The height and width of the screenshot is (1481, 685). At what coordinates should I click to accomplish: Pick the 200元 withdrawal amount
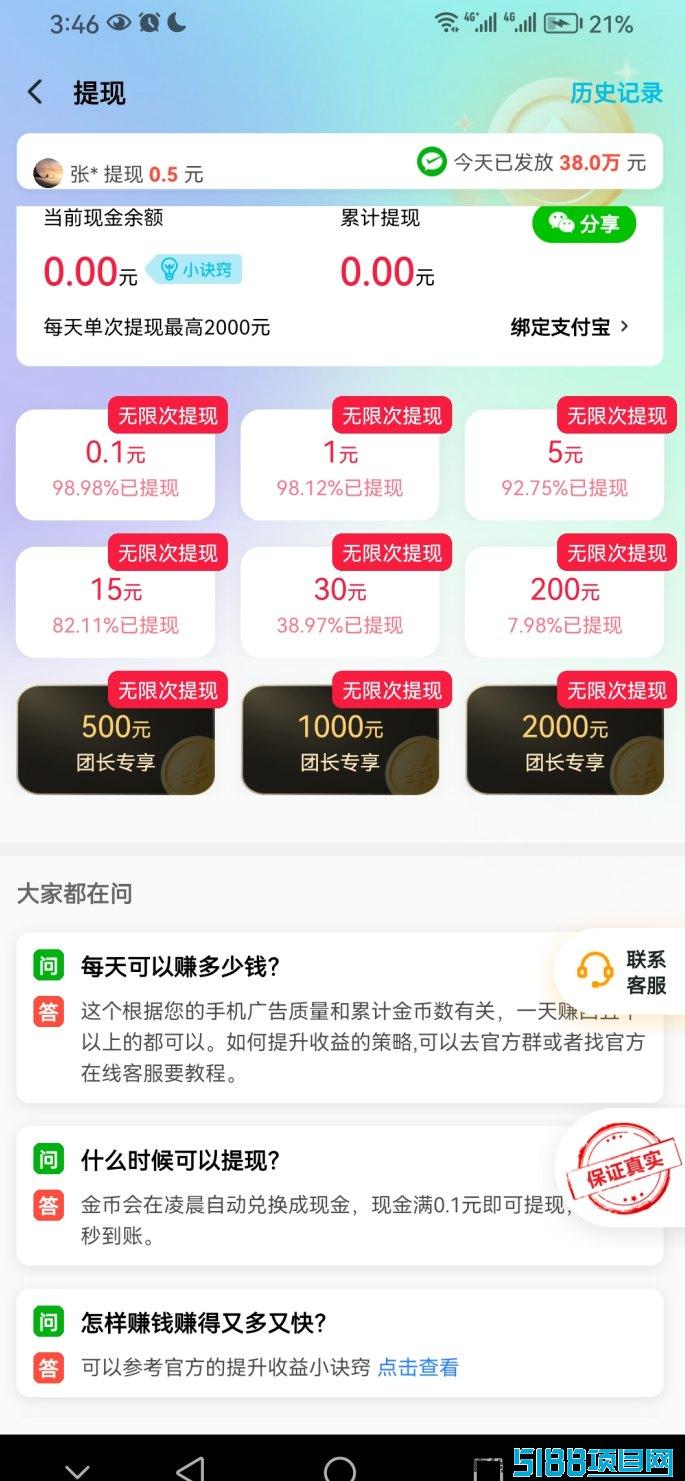coord(564,602)
